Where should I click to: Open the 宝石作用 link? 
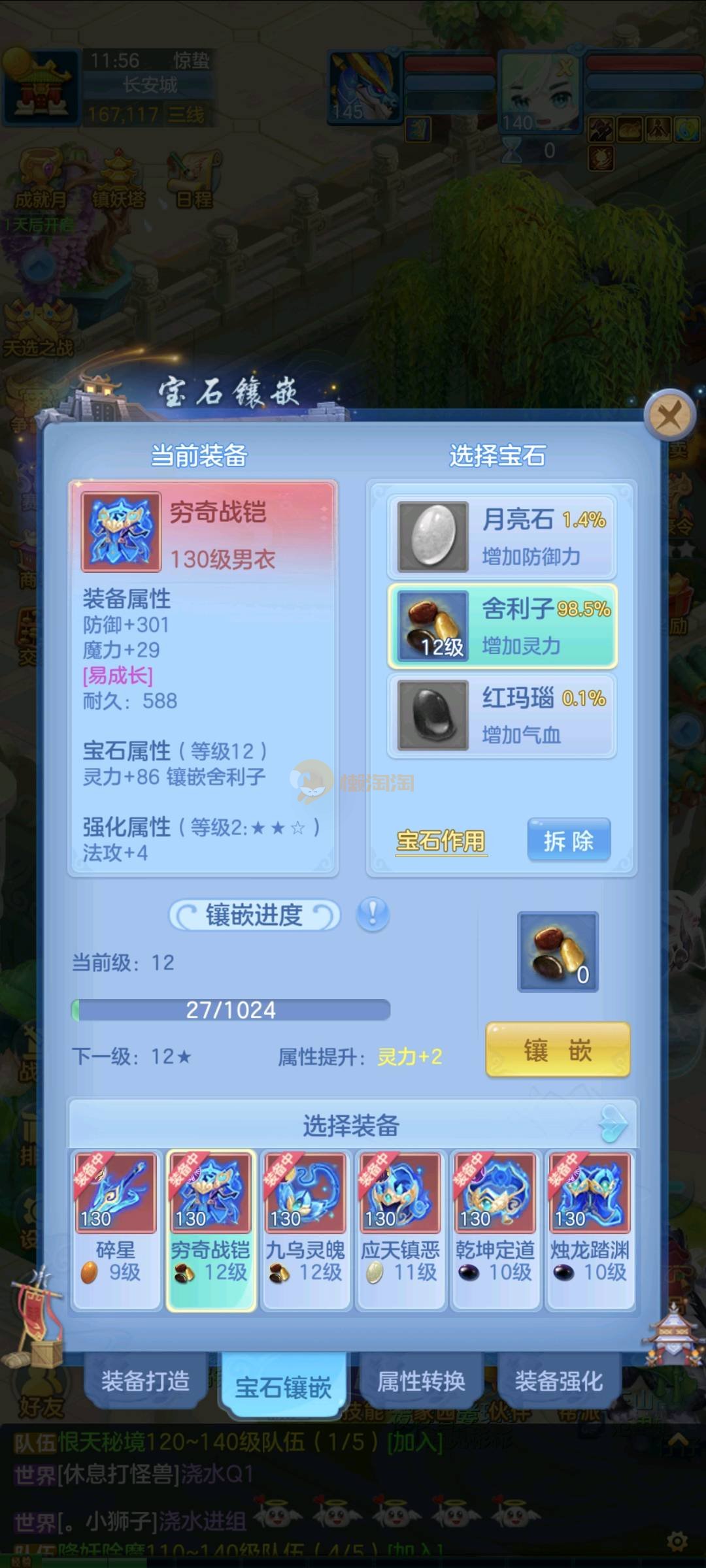click(441, 841)
